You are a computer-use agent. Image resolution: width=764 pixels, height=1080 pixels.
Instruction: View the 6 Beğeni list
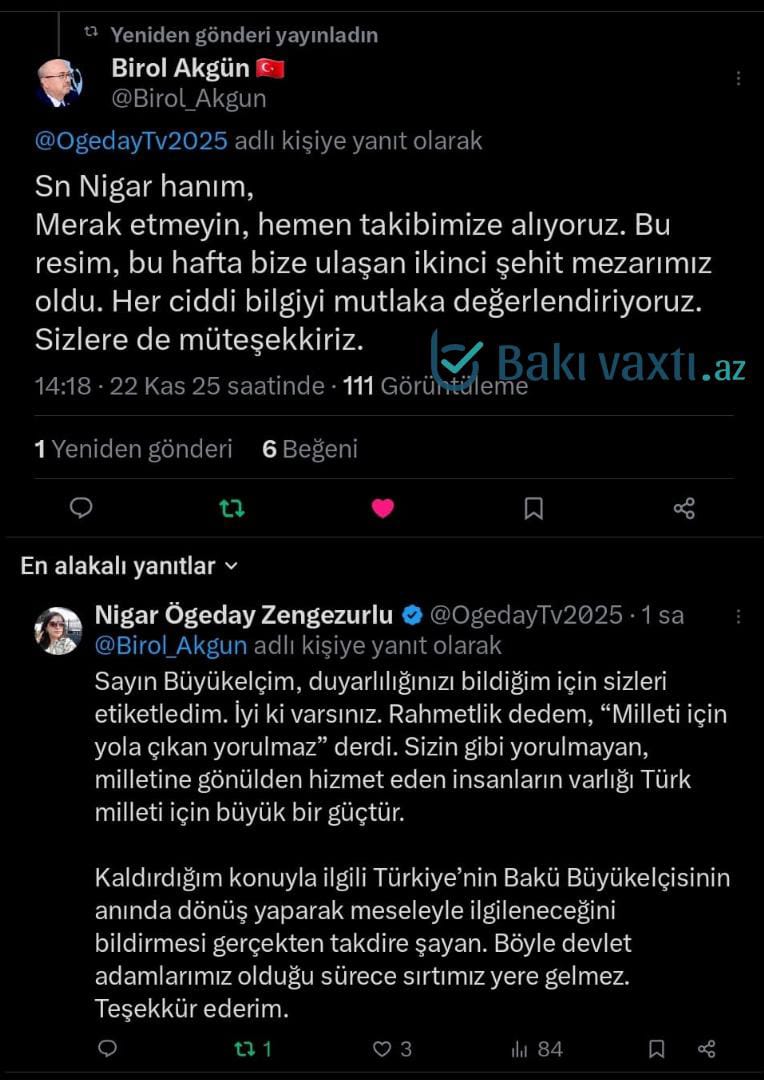309,450
